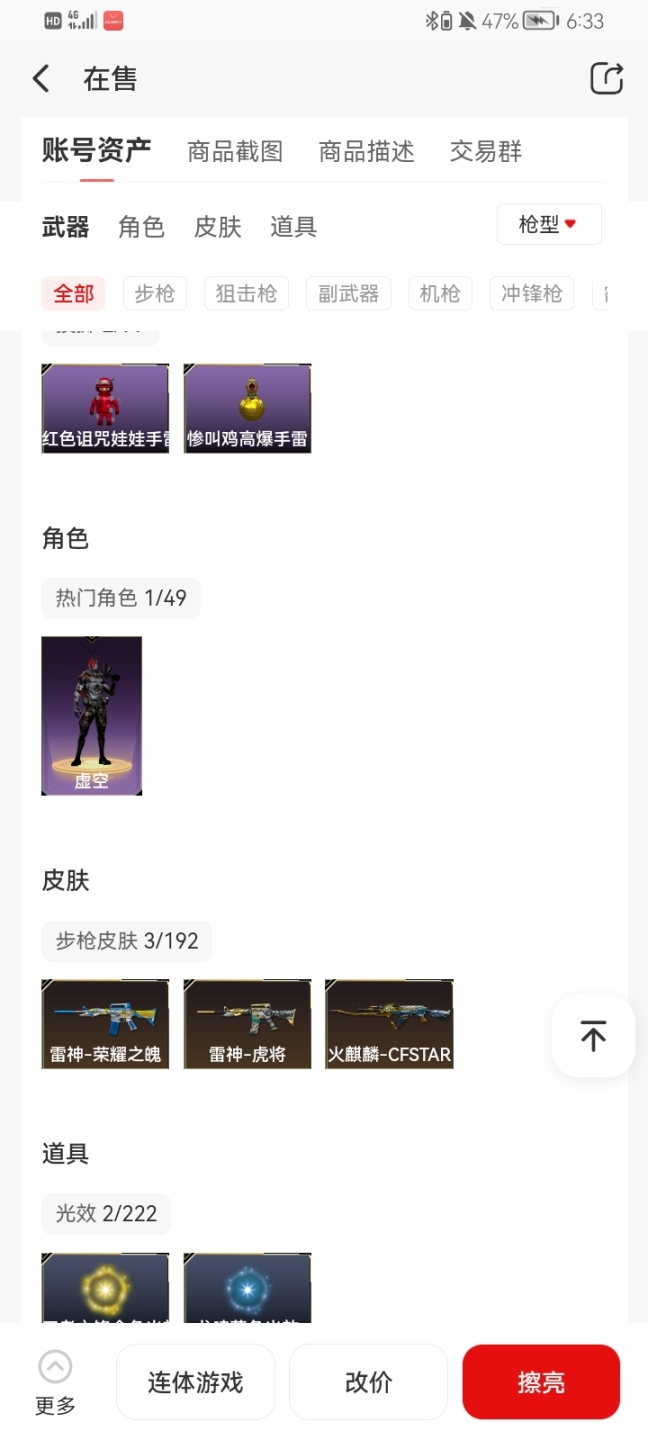
Task: Select the 机枪 filter chip
Action: click(x=440, y=294)
